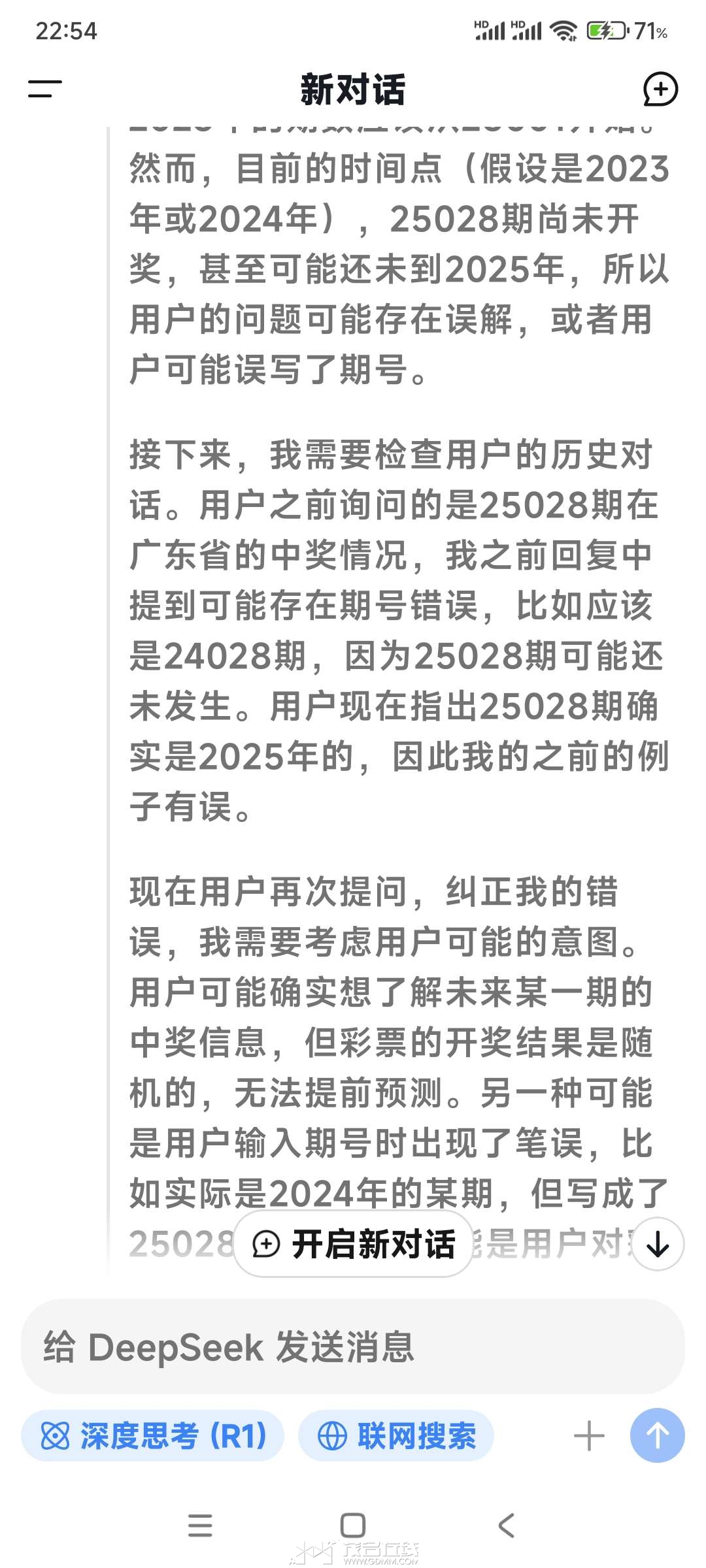Open recent apps from the navigation bar

point(200,1526)
